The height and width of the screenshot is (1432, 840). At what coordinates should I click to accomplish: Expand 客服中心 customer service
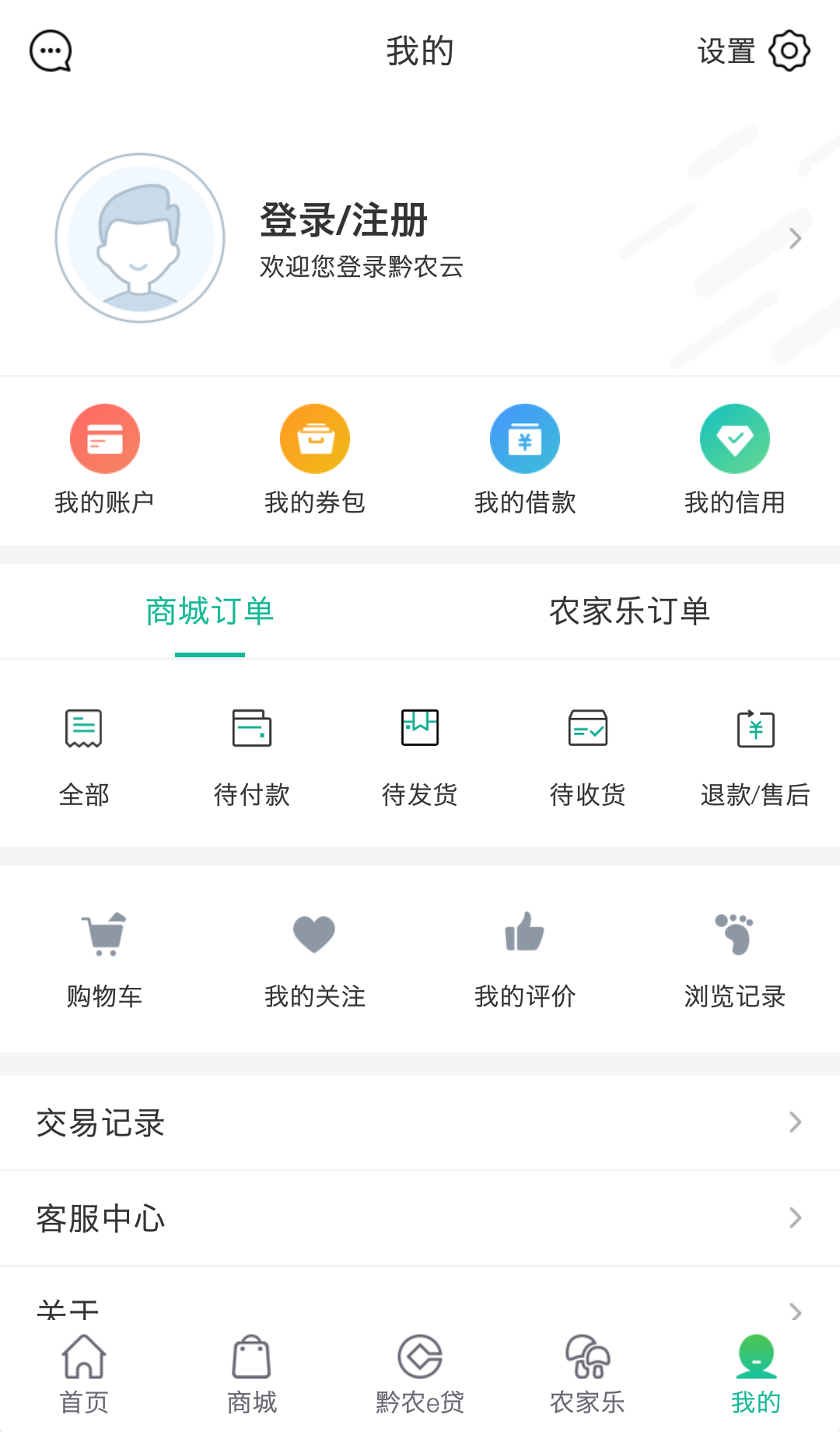(x=420, y=1218)
